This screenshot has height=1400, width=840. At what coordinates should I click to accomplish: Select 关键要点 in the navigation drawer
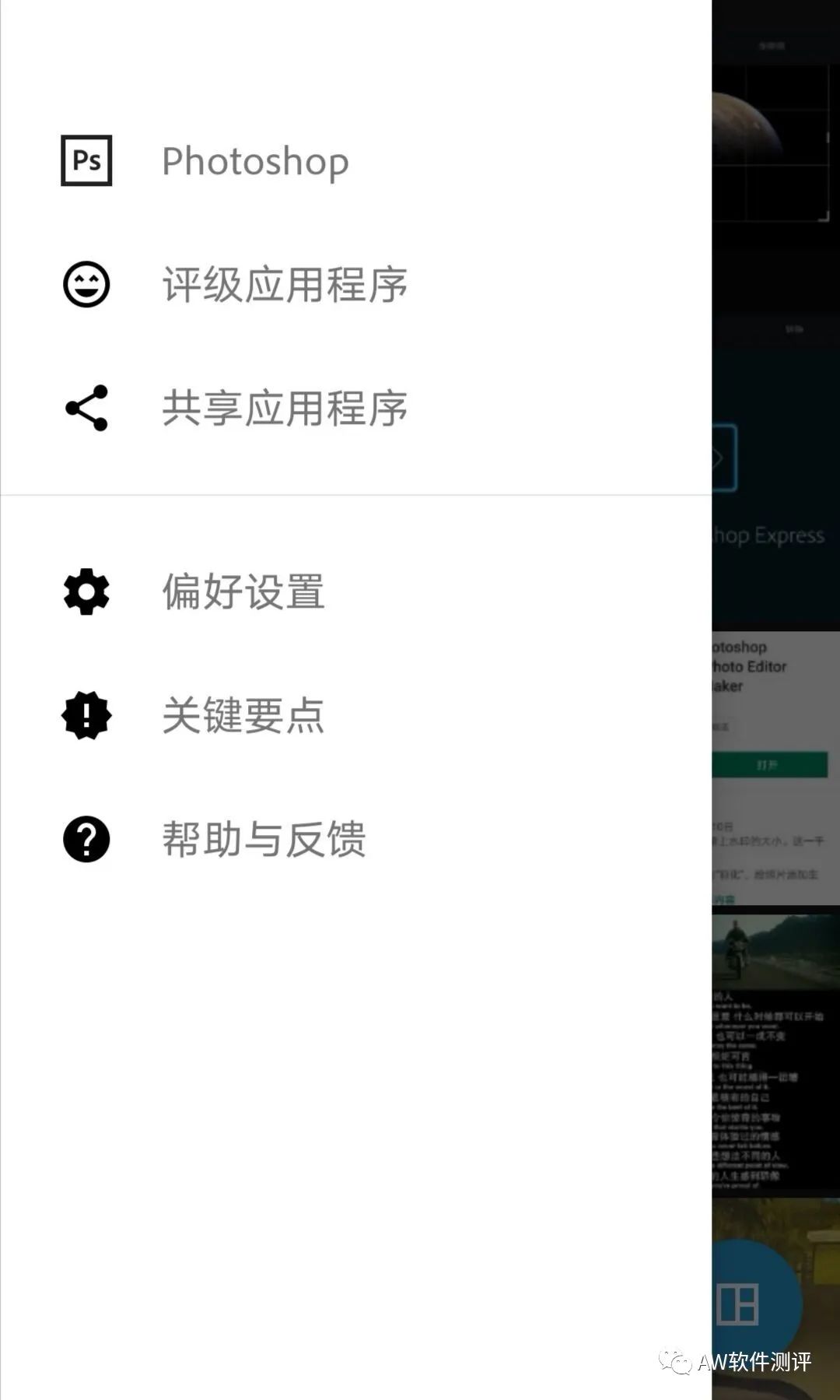click(x=243, y=716)
